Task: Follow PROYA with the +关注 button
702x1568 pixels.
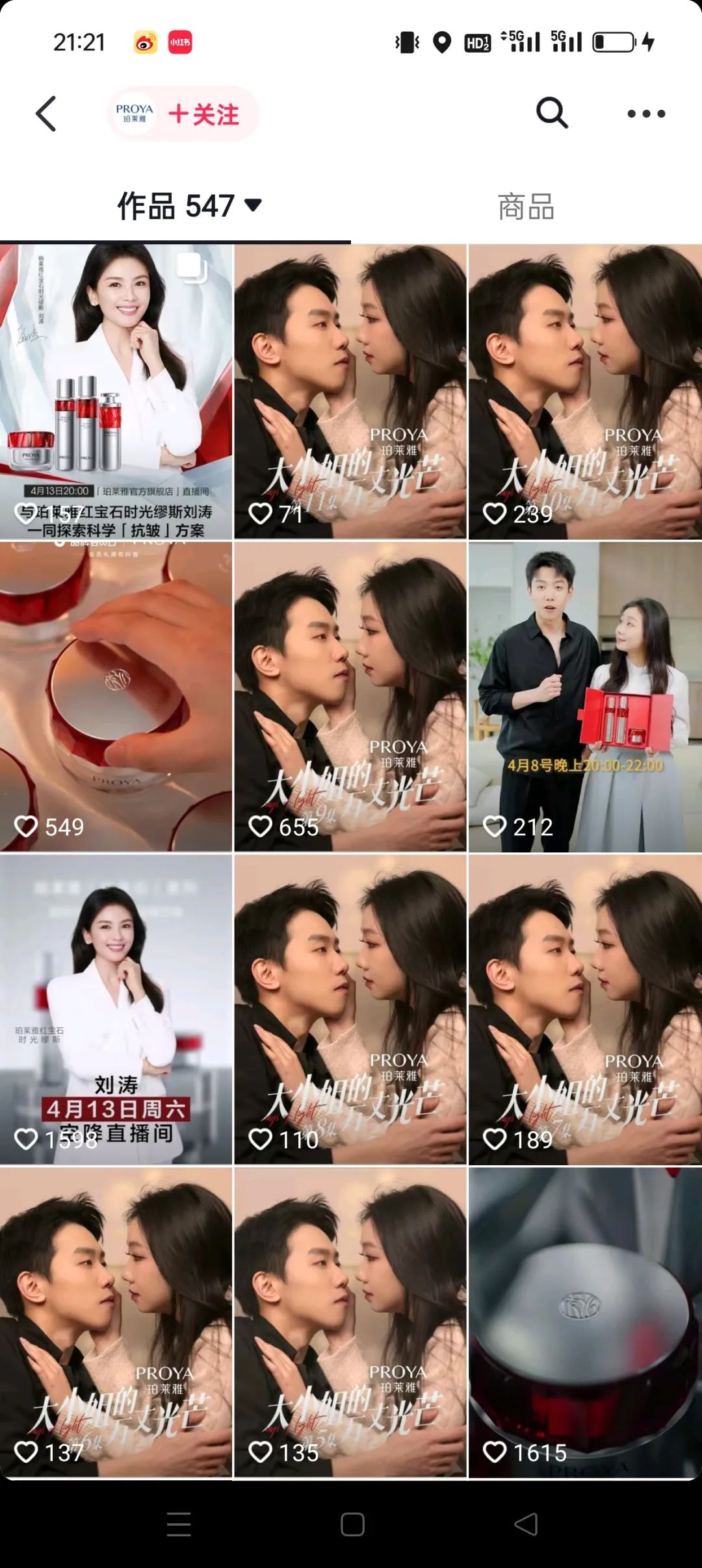Action: pos(204,114)
